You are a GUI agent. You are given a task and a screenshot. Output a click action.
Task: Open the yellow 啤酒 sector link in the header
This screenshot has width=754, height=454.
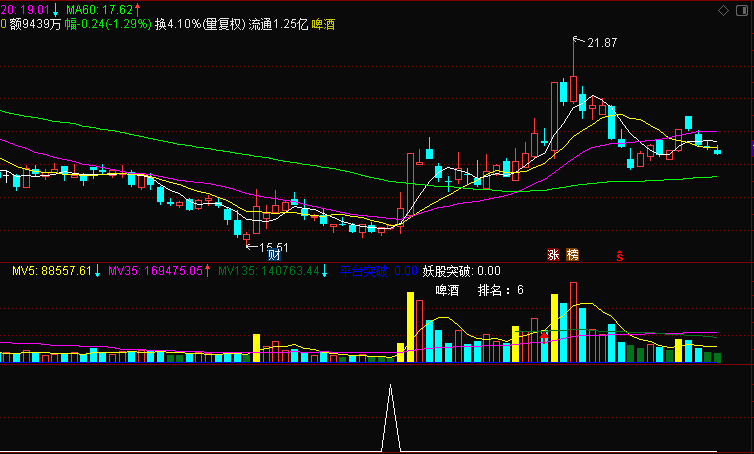point(322,23)
